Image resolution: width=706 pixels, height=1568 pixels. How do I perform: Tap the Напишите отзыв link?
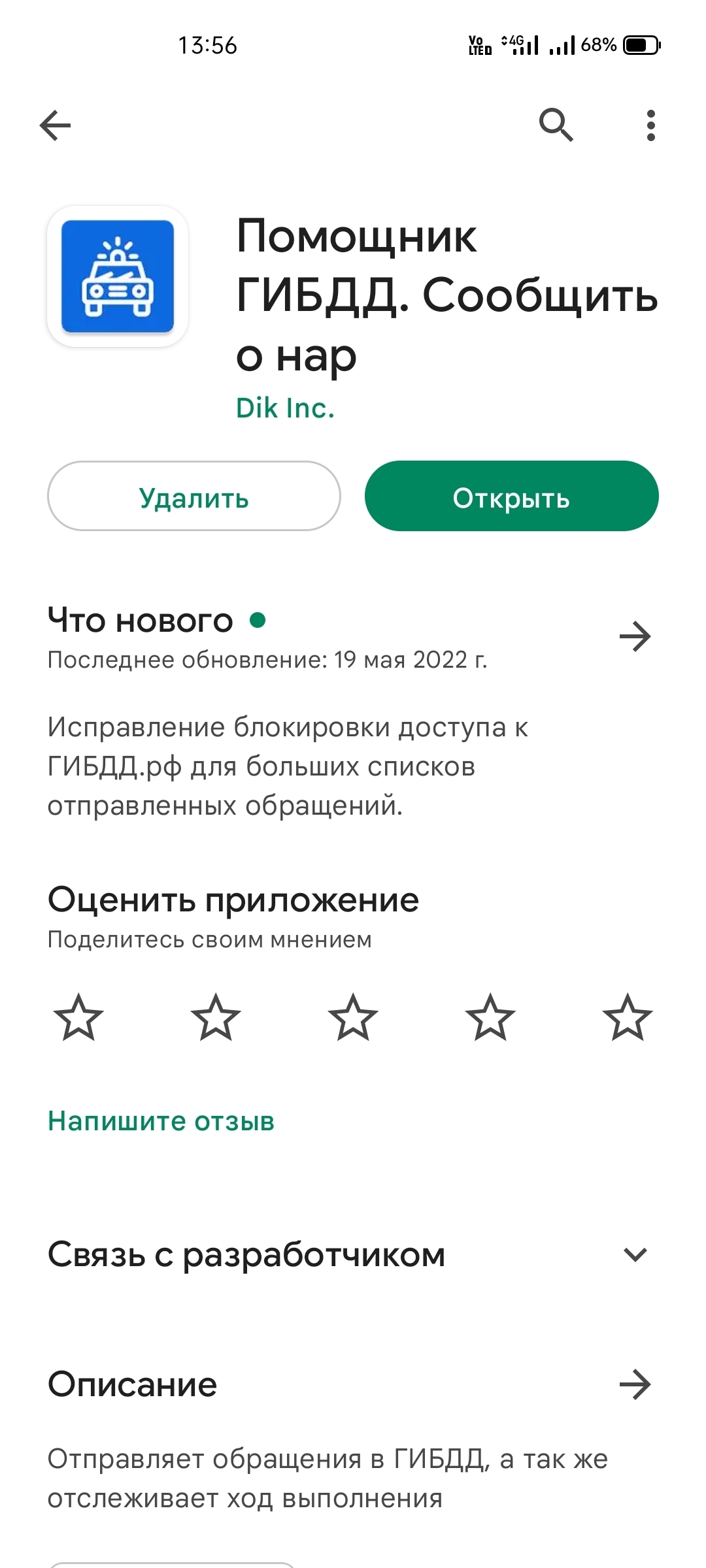161,1122
